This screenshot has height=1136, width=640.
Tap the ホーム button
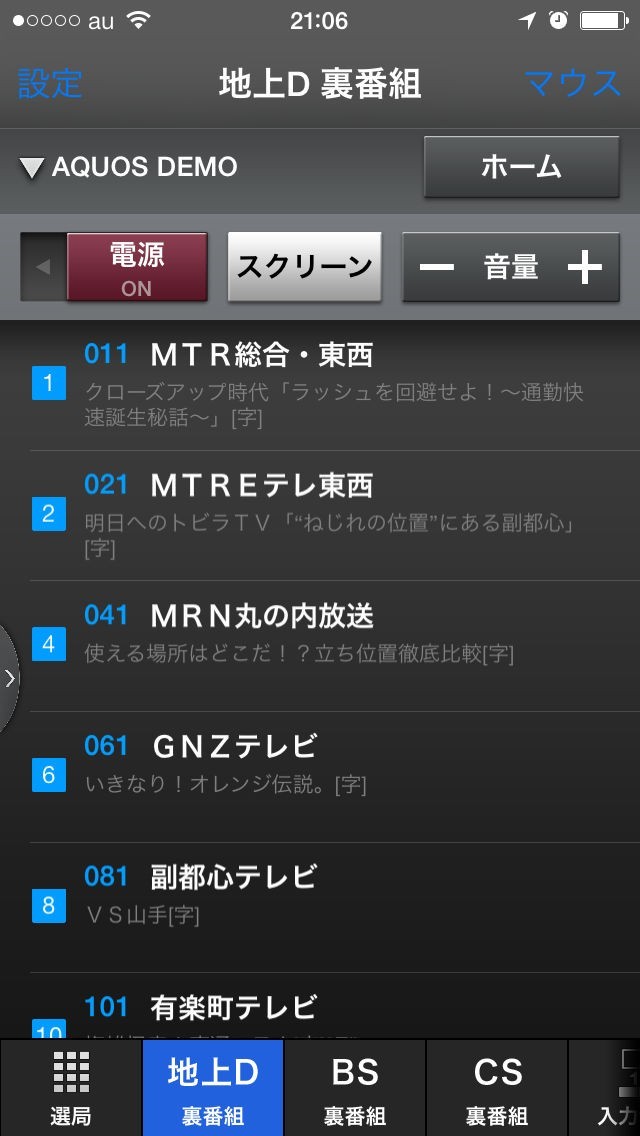(521, 167)
